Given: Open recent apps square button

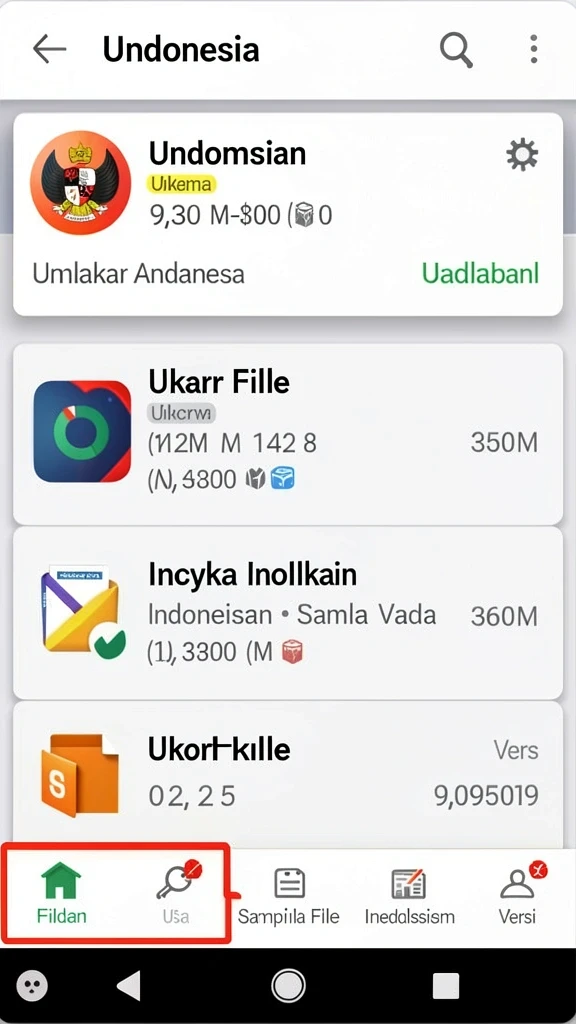Looking at the screenshot, I should (446, 986).
